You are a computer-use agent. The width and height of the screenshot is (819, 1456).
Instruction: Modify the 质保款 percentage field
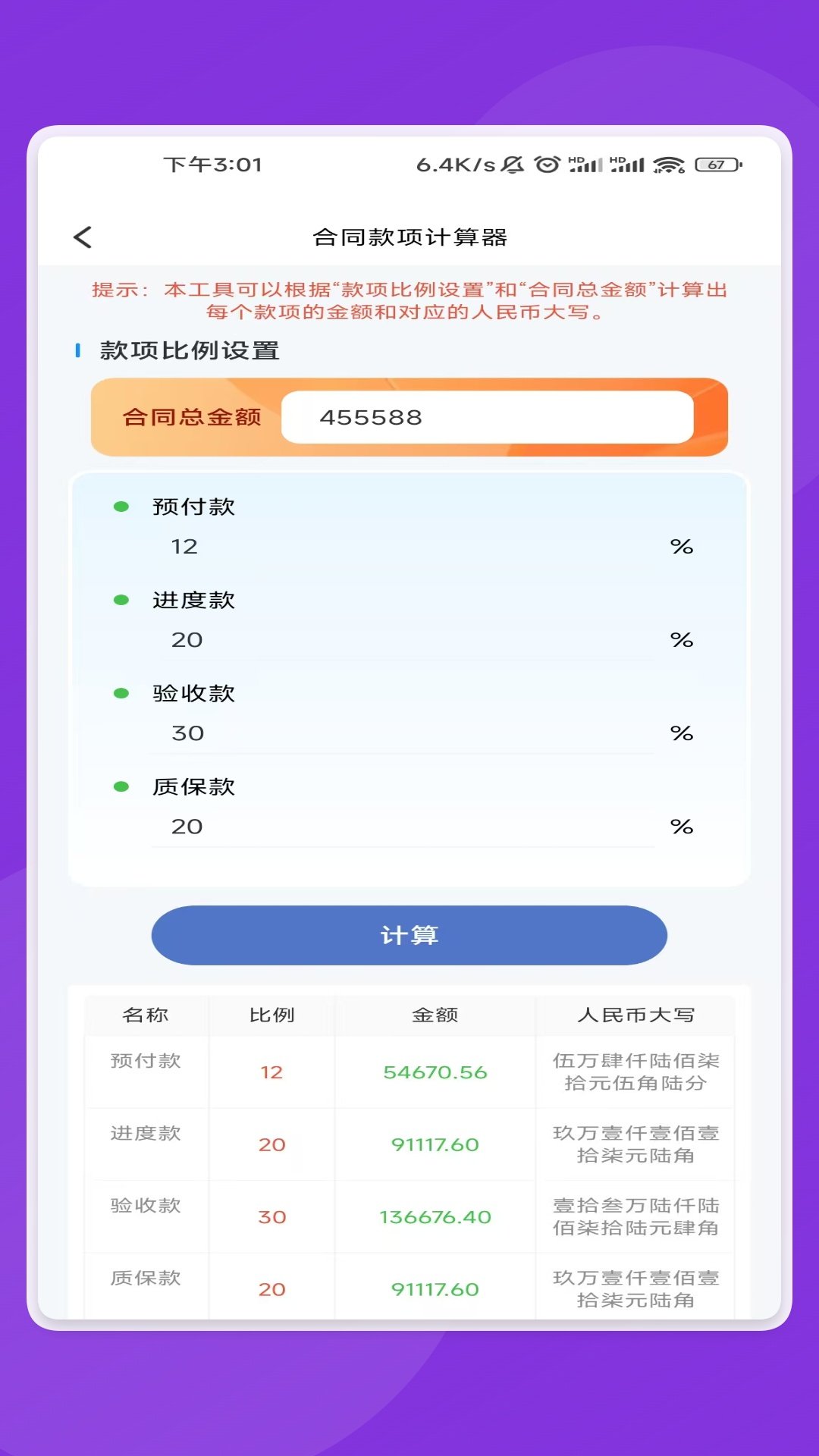(402, 827)
